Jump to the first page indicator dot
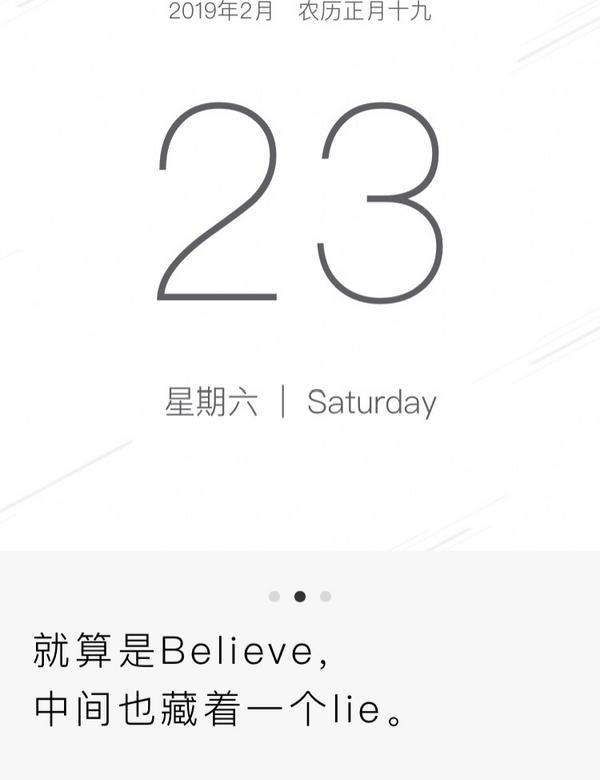600x780 pixels. coord(274,596)
